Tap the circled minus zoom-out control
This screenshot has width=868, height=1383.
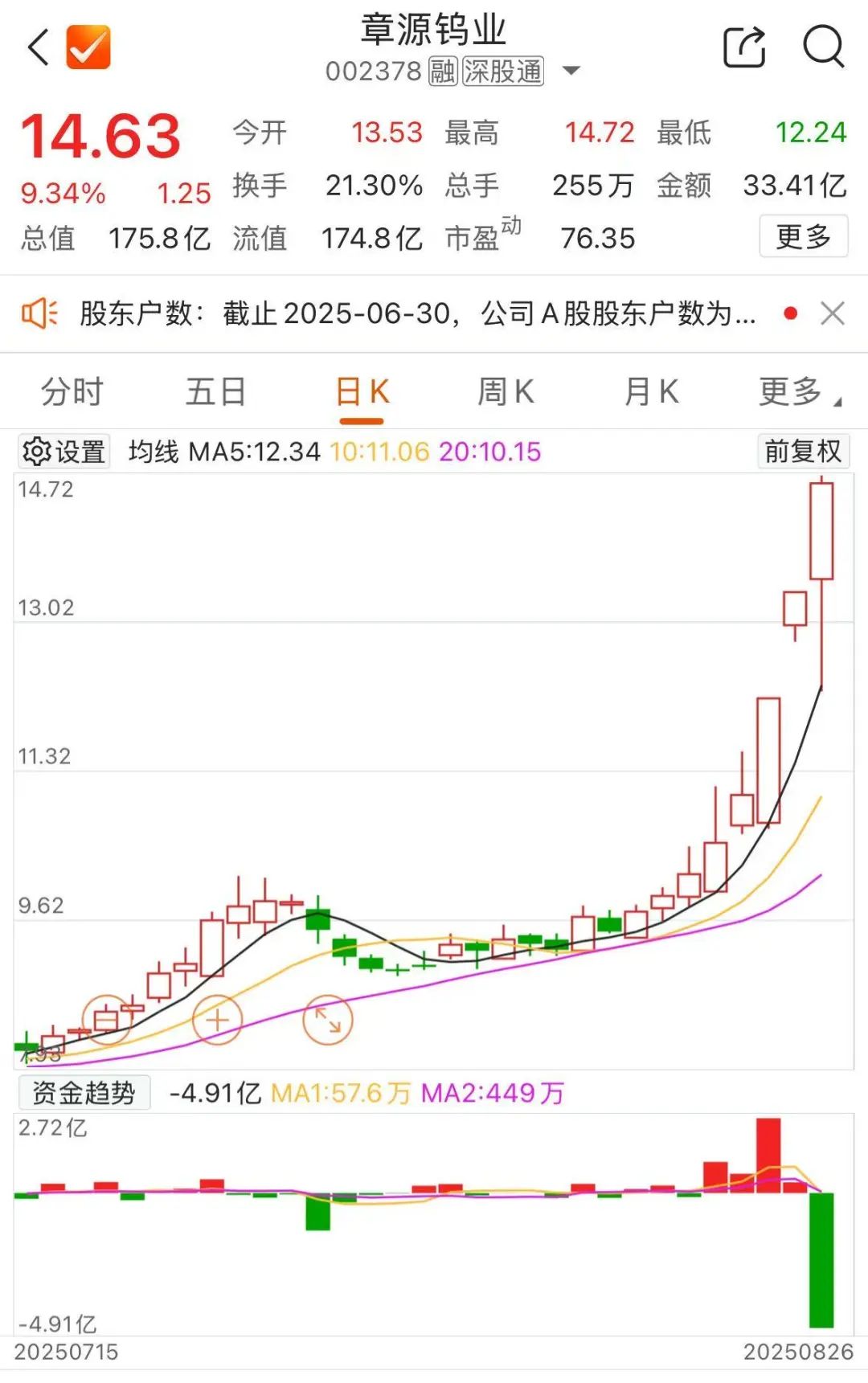(x=106, y=1020)
